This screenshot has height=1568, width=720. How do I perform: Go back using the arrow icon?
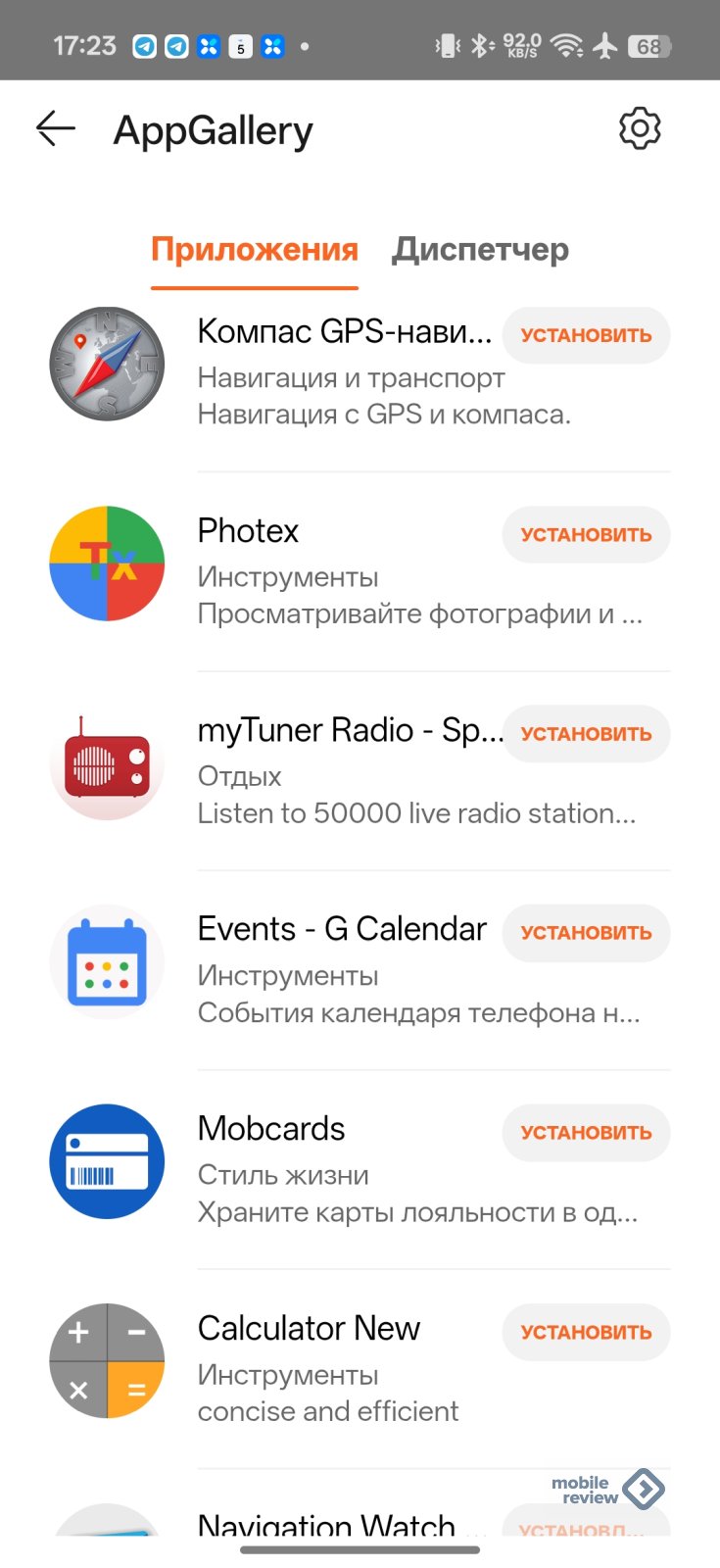[x=56, y=128]
